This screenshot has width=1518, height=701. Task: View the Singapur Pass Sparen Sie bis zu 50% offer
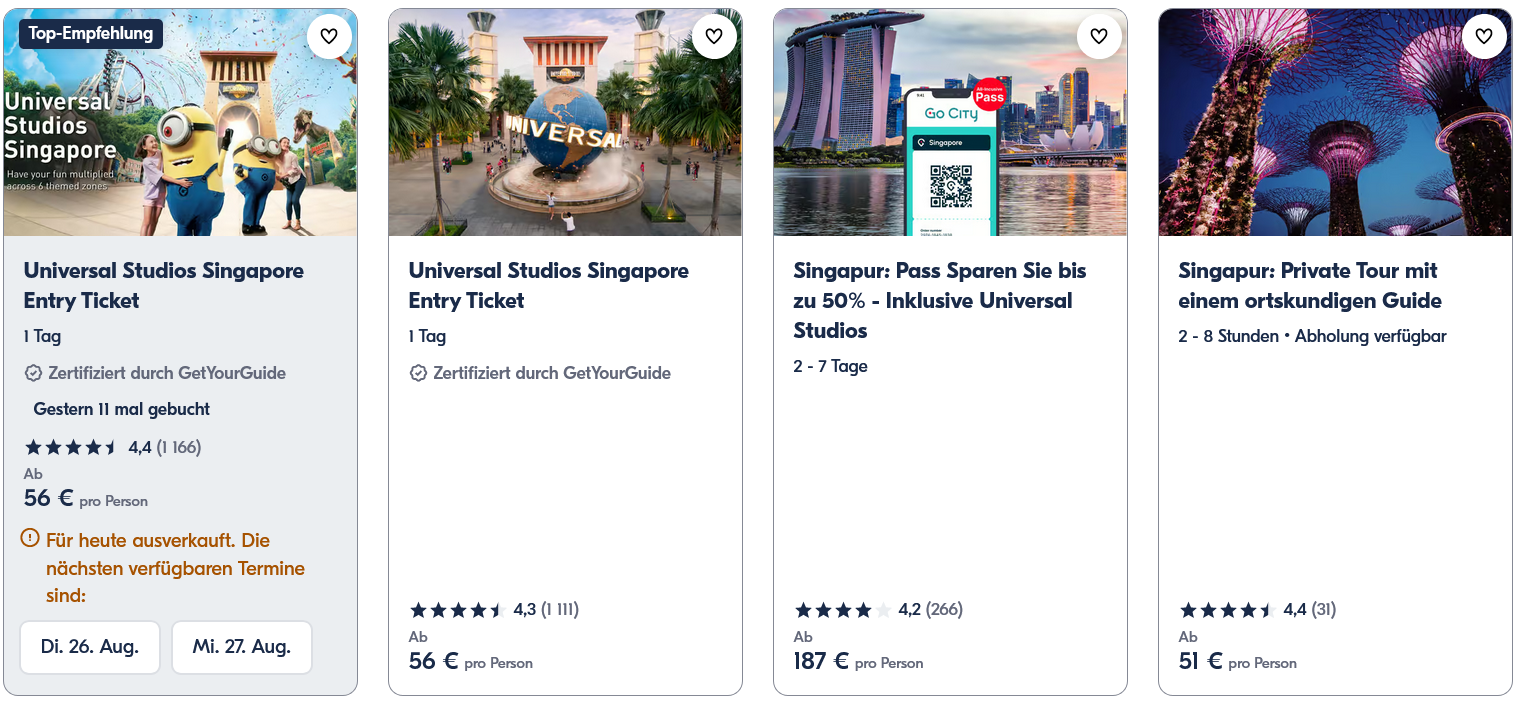939,300
